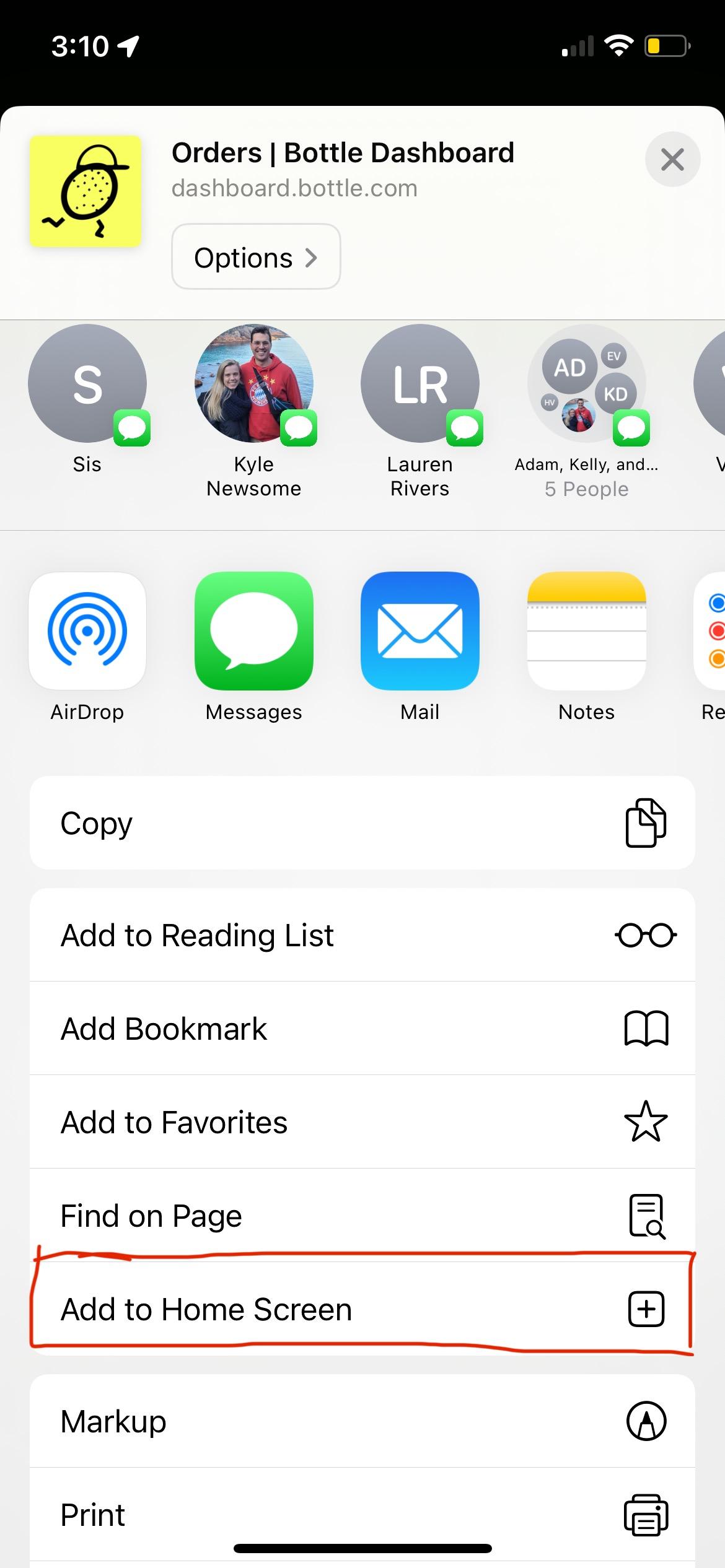Share with Sis via Messages
The width and height of the screenshot is (725, 1568).
[x=87, y=384]
